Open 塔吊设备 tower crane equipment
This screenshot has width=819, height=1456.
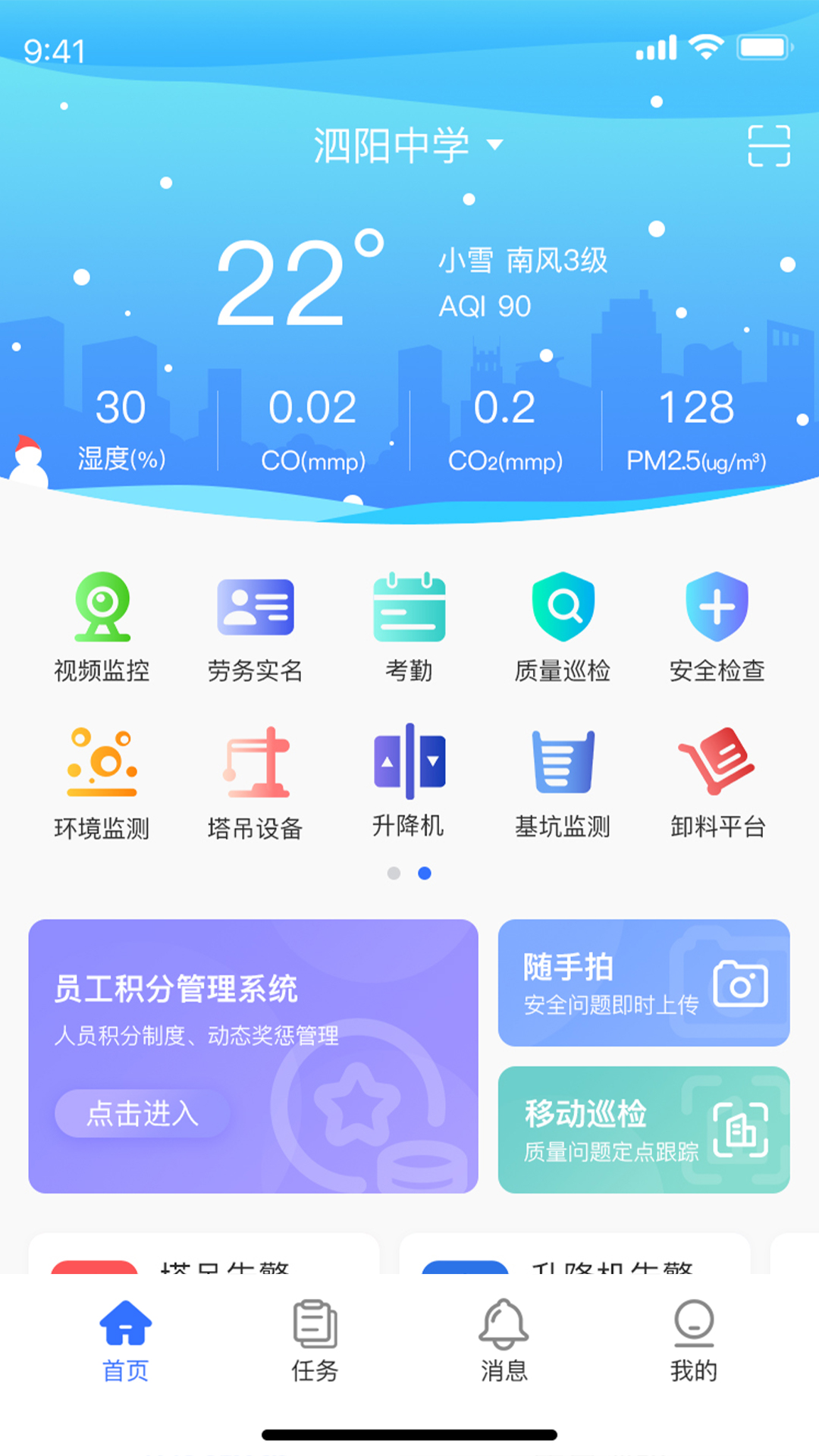(x=256, y=783)
